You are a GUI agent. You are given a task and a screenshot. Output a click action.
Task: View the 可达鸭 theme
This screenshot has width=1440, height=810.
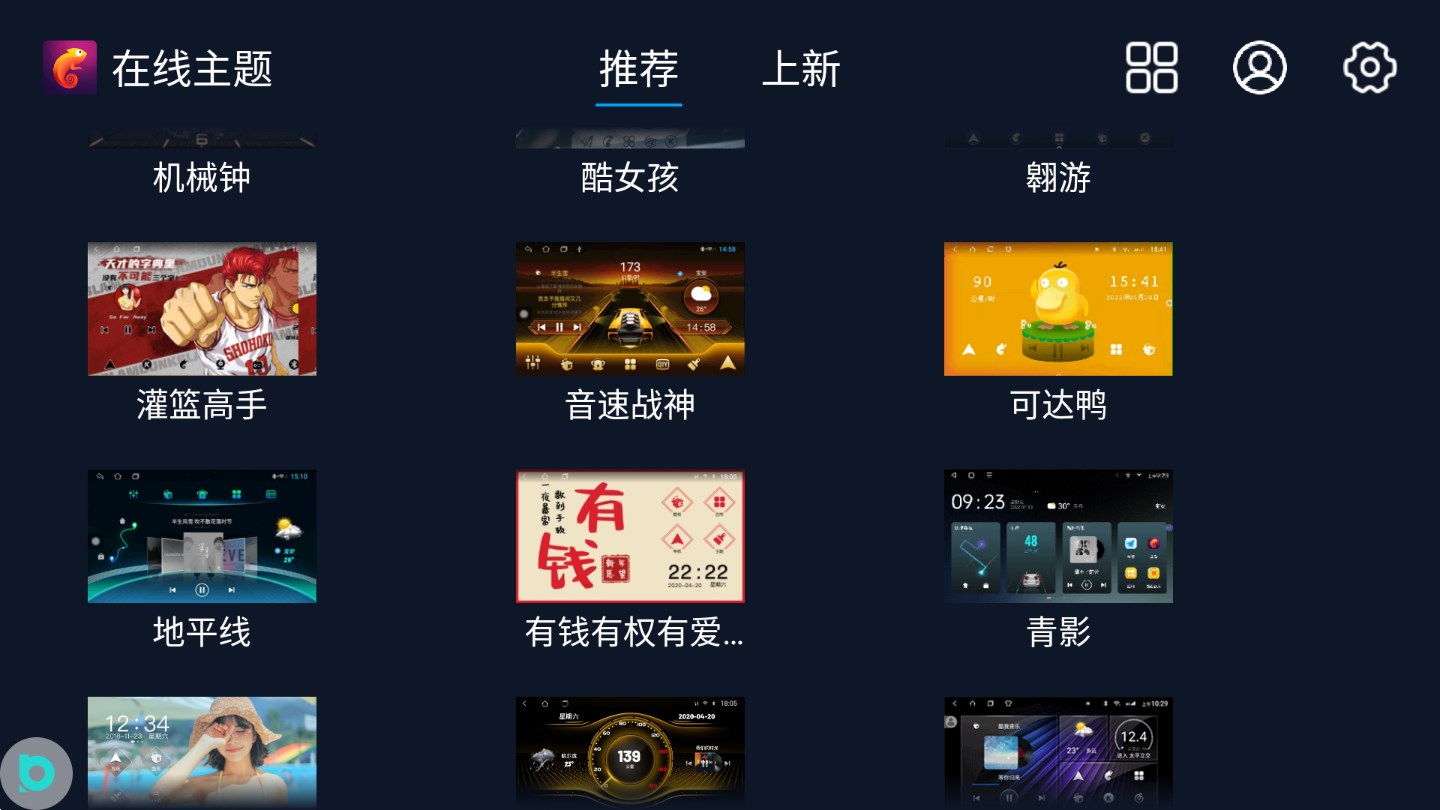[x=1058, y=309]
